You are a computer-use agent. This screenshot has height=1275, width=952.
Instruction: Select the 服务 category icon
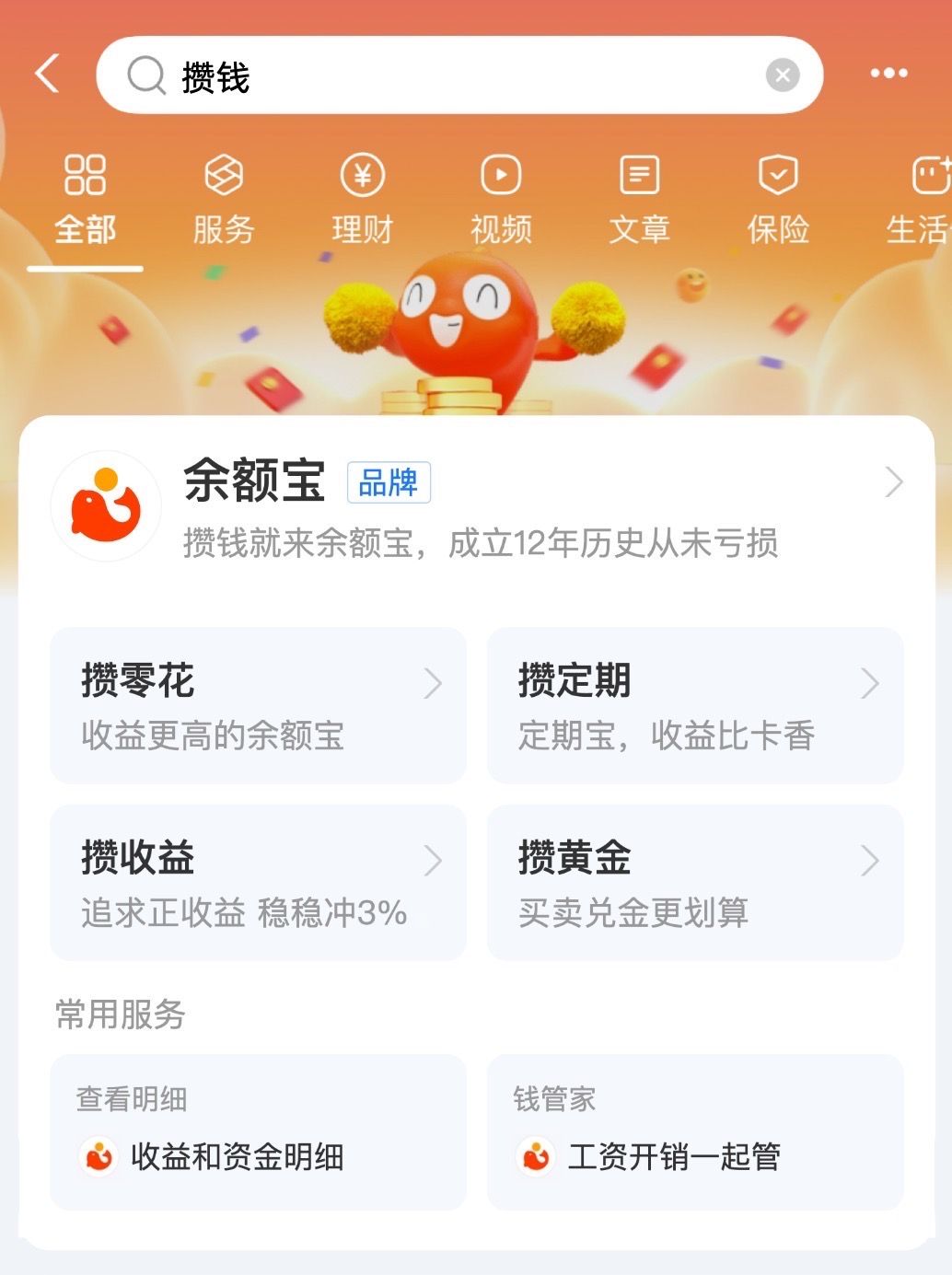222,174
